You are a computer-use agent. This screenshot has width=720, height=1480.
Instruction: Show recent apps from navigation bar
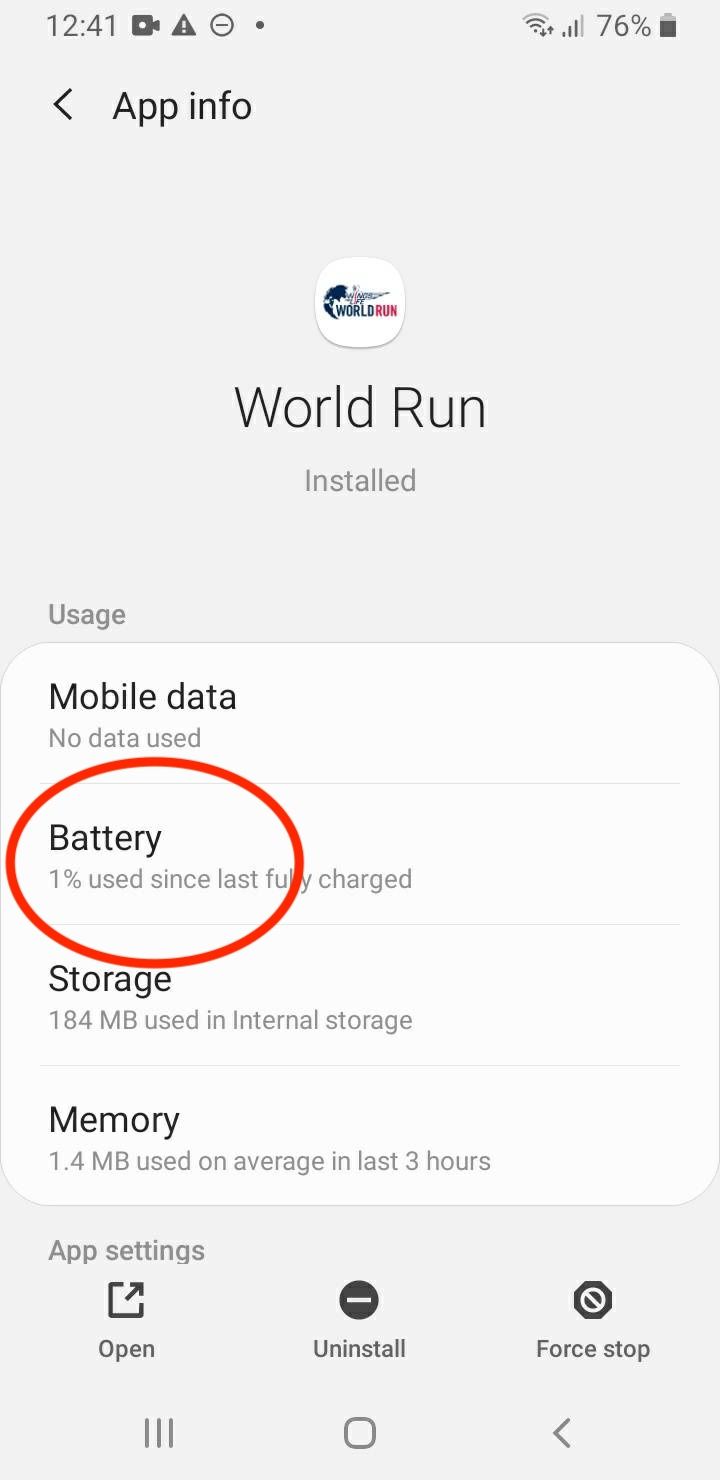pos(159,1433)
